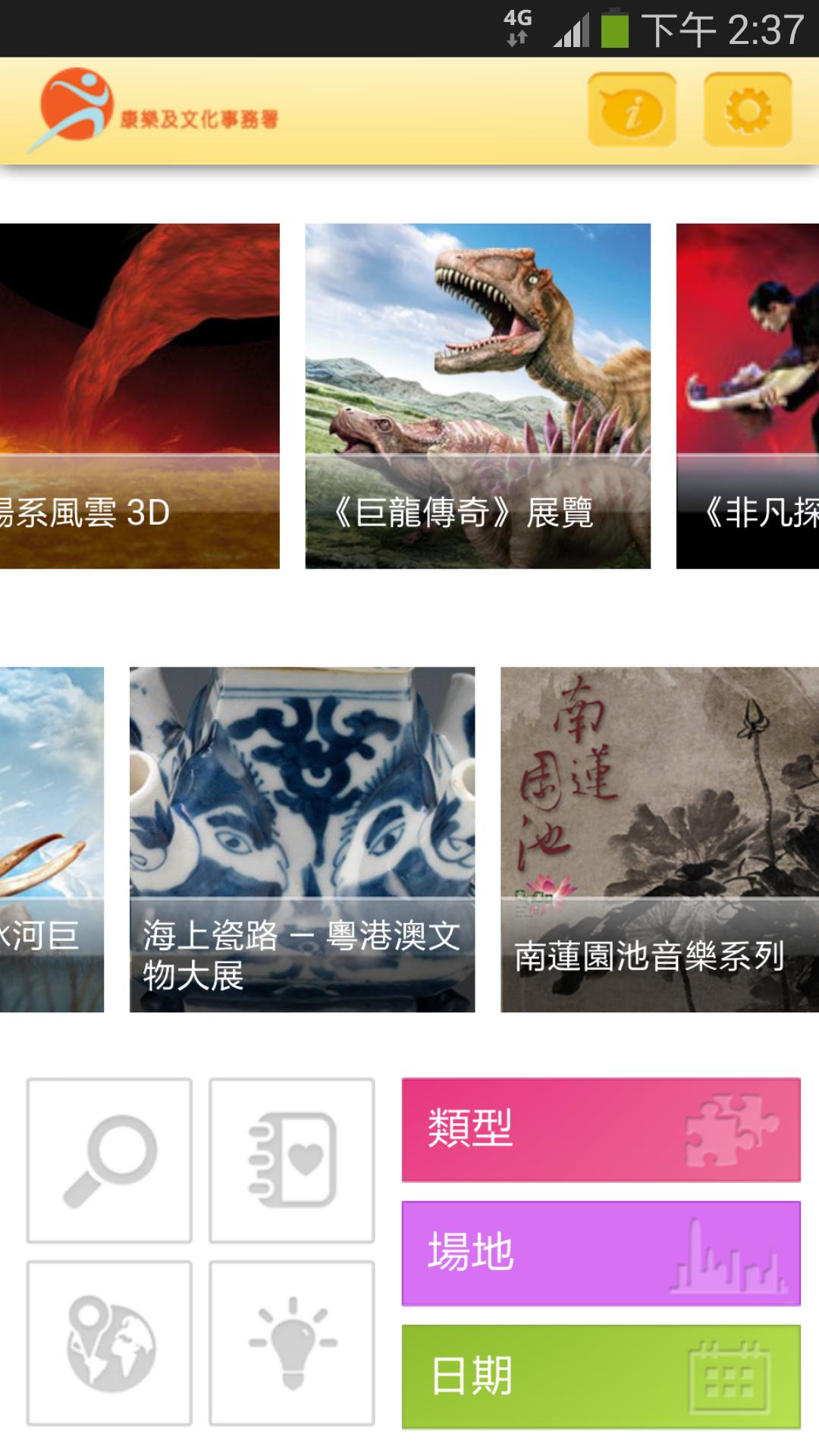Open the 《巨龍傳奇》展覽 dinosaur tile
The width and height of the screenshot is (819, 1456).
tap(478, 396)
